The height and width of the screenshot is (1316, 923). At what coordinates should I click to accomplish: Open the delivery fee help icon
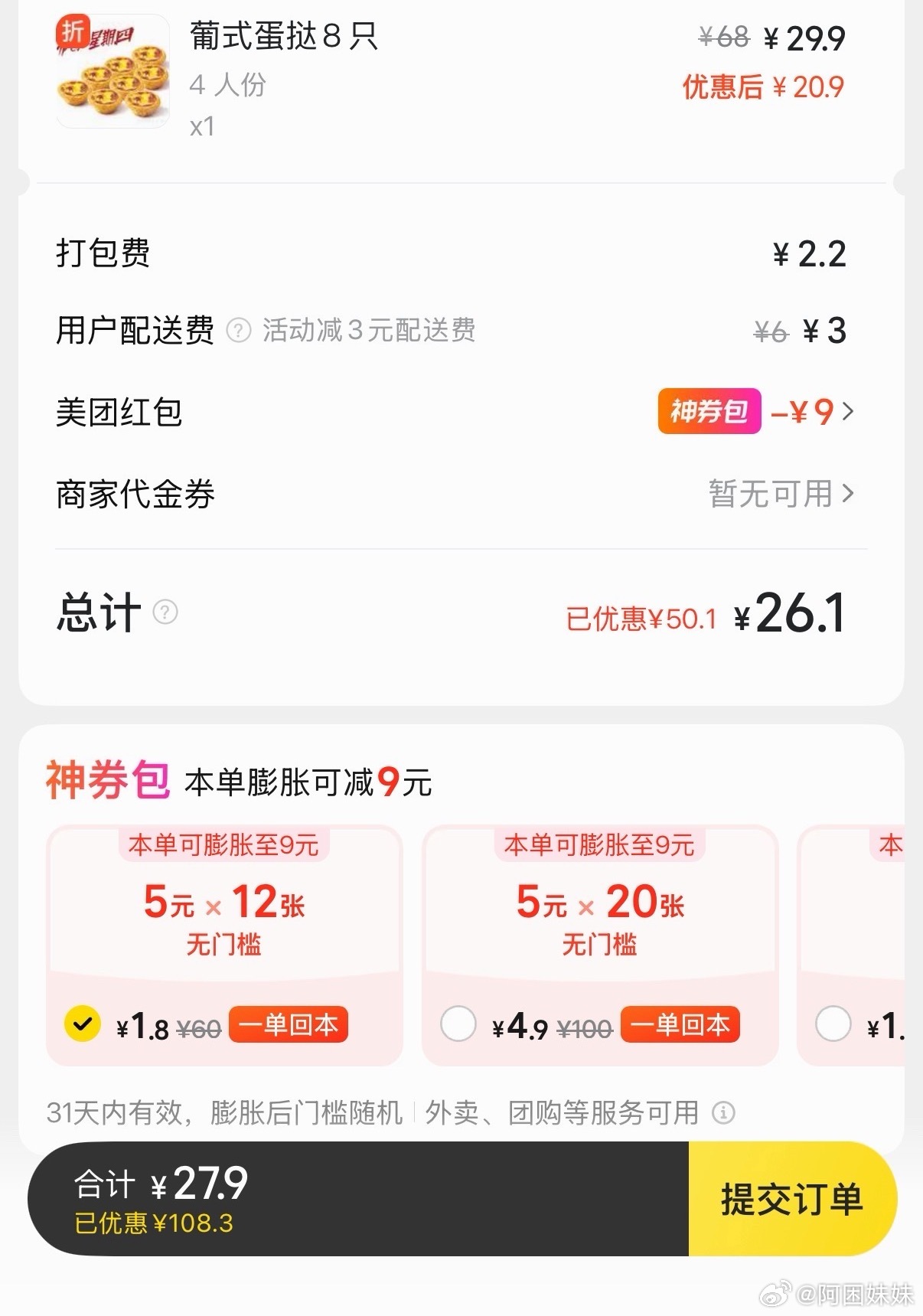pyautogui.click(x=240, y=331)
